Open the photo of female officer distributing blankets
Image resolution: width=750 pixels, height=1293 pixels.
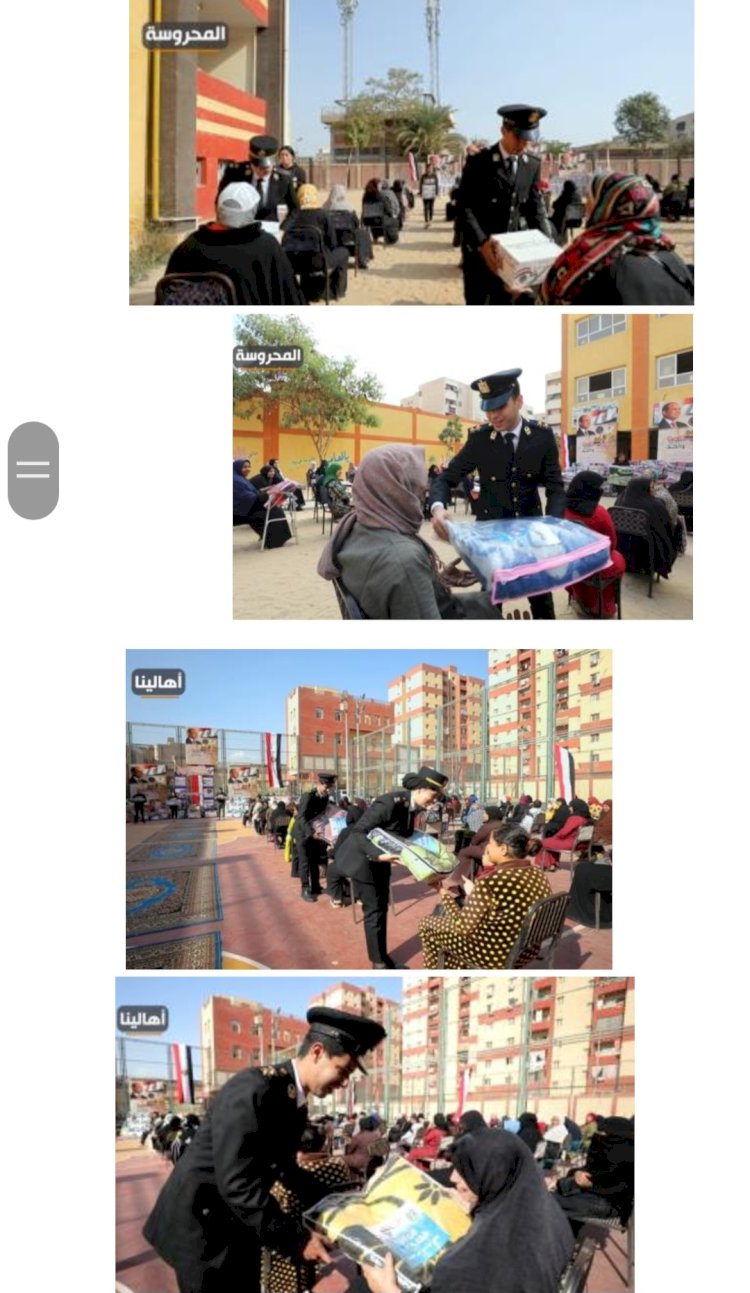click(368, 809)
